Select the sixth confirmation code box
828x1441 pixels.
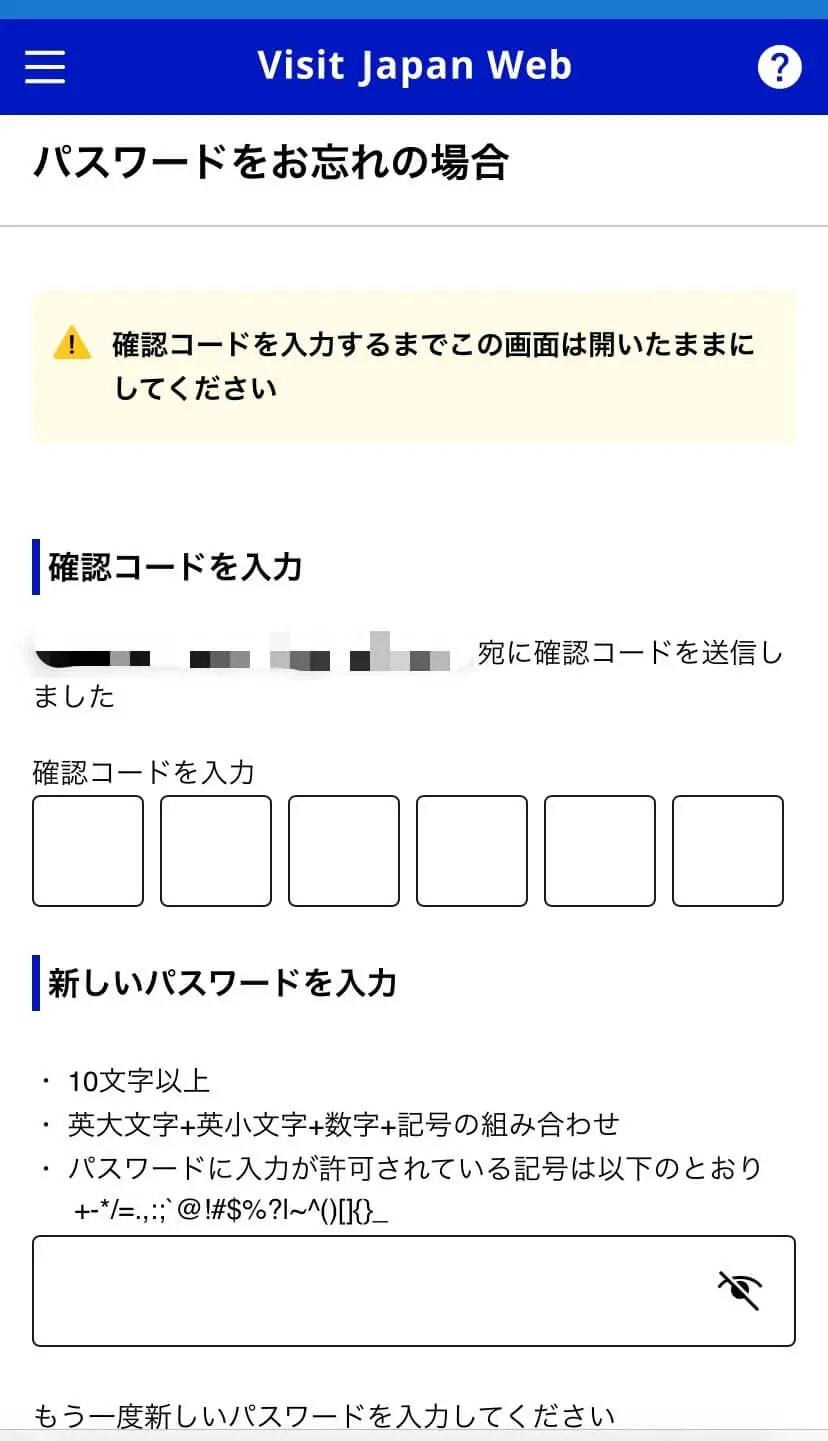coord(728,851)
